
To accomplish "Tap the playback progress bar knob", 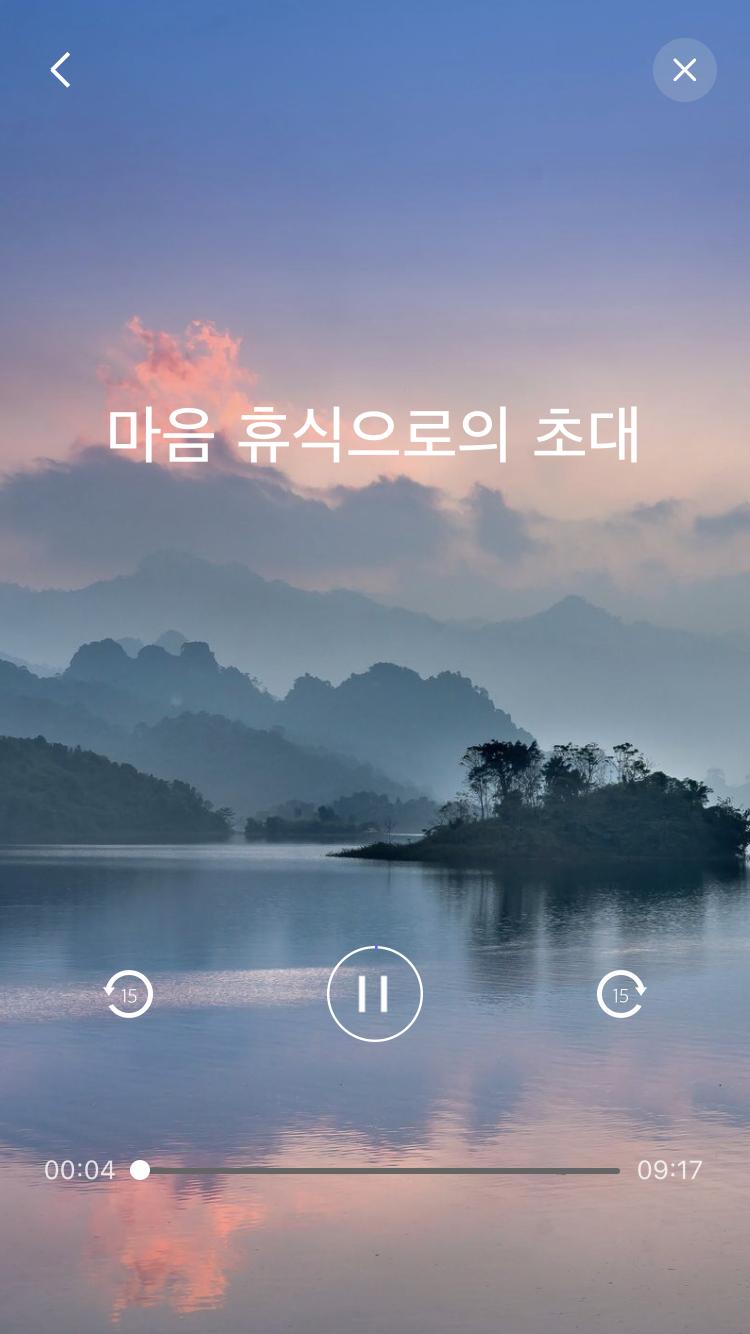I will 140,1170.
